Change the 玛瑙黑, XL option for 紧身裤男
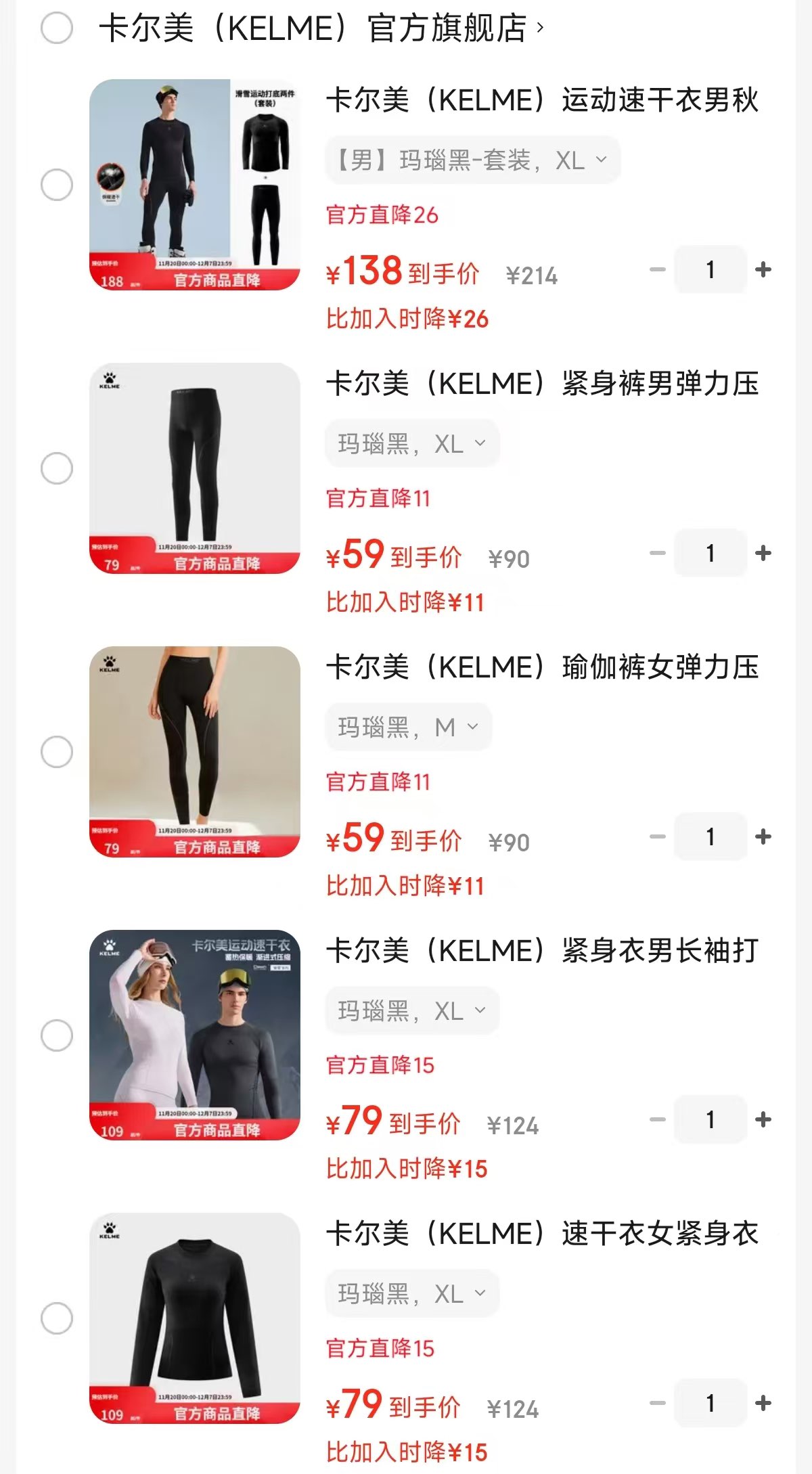 coord(412,444)
